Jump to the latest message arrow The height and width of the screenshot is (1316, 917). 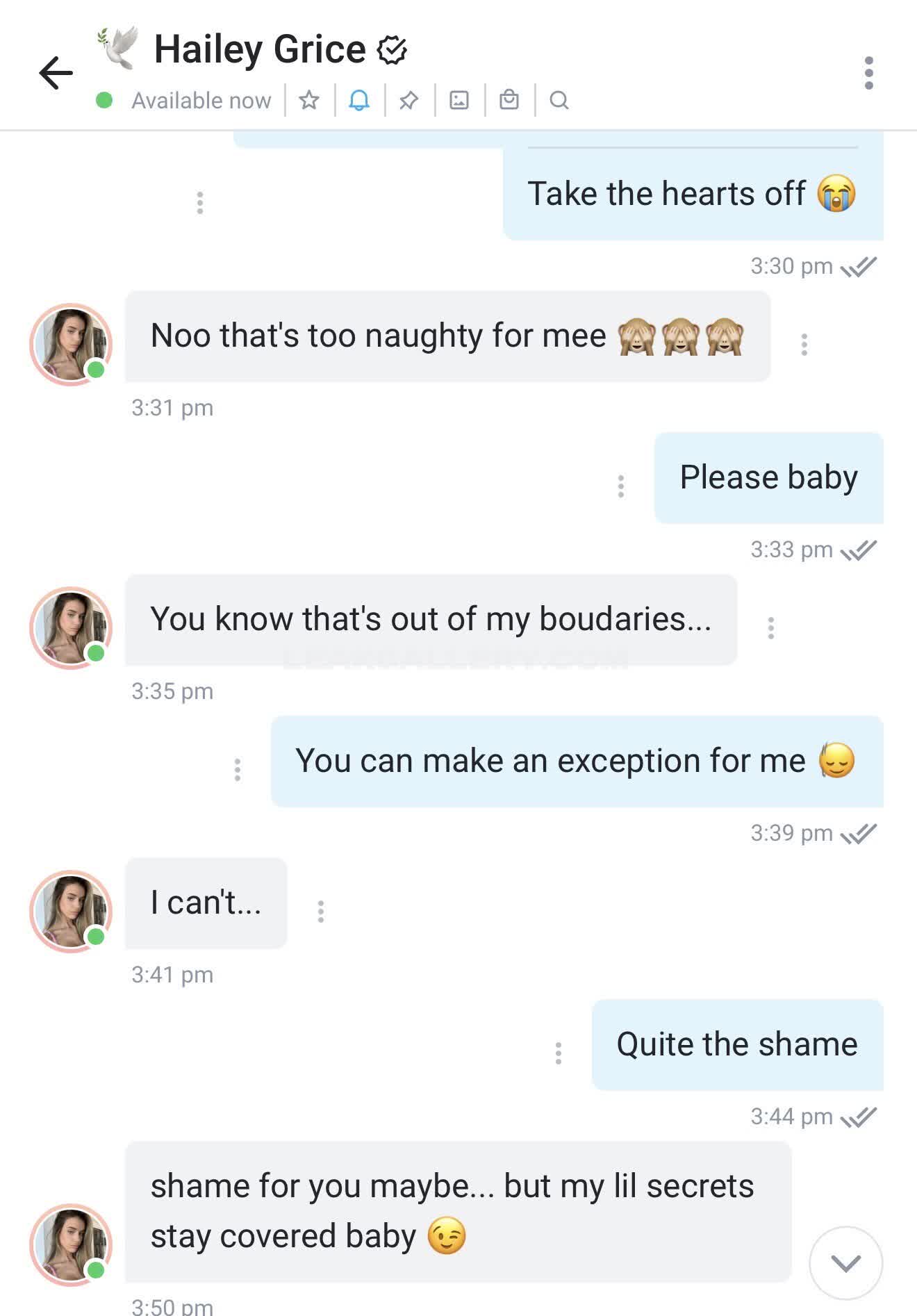point(845,1262)
